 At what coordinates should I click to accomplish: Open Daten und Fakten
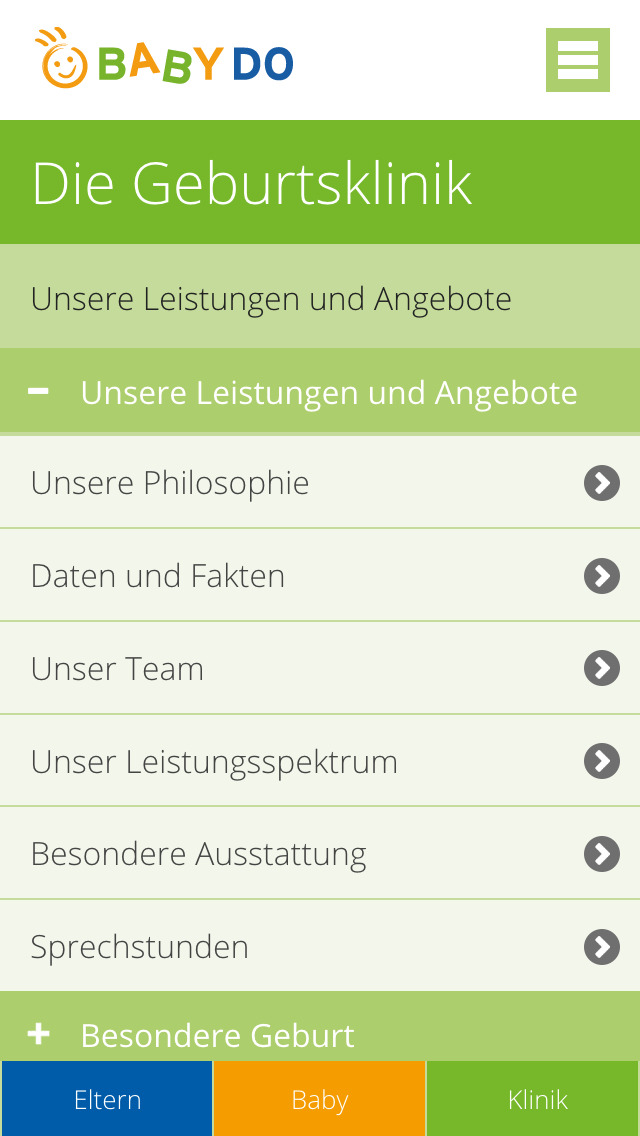click(320, 575)
